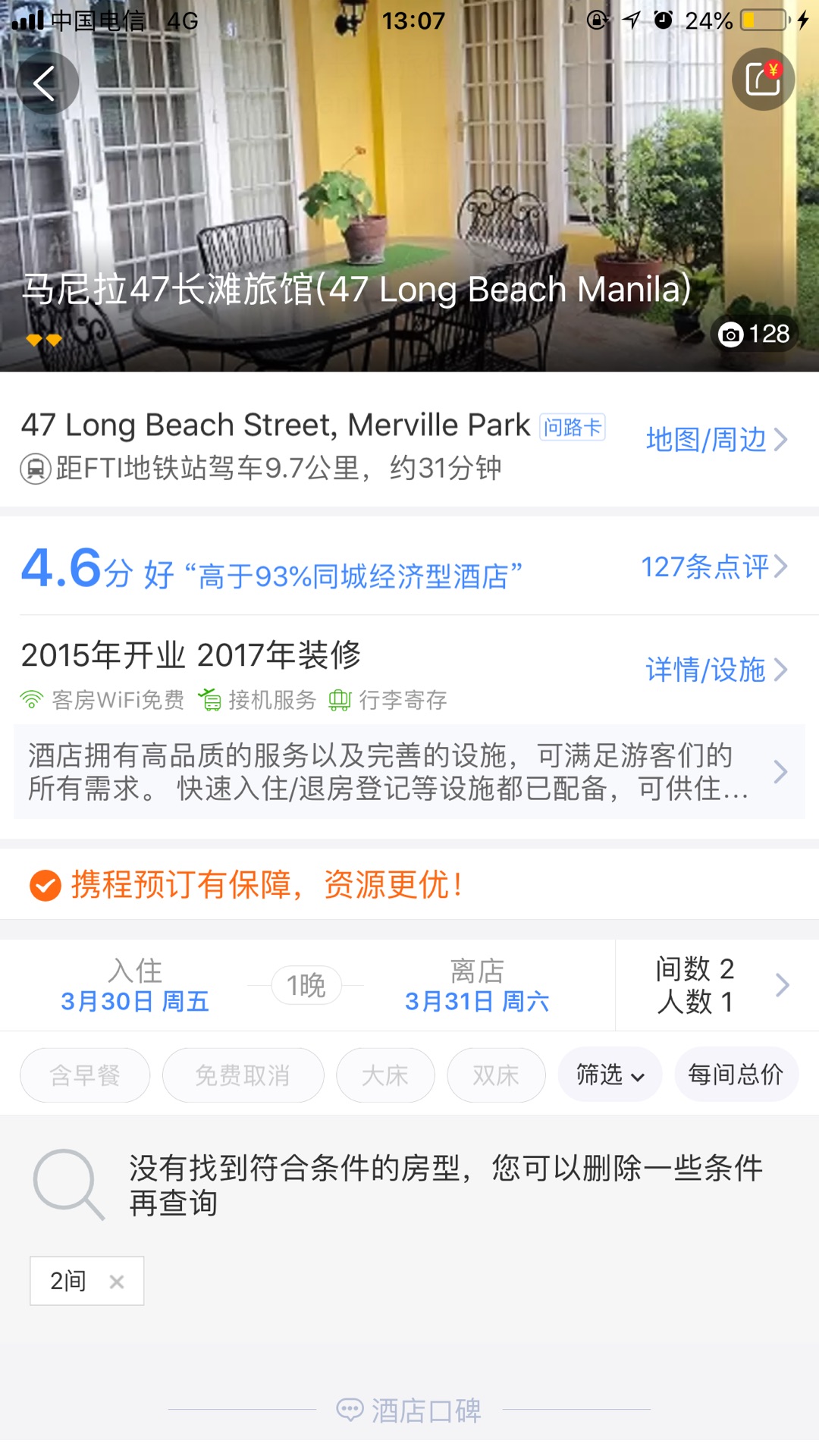The image size is (819, 1456).
Task: Open the 问路卡 address card
Action: [x=573, y=427]
